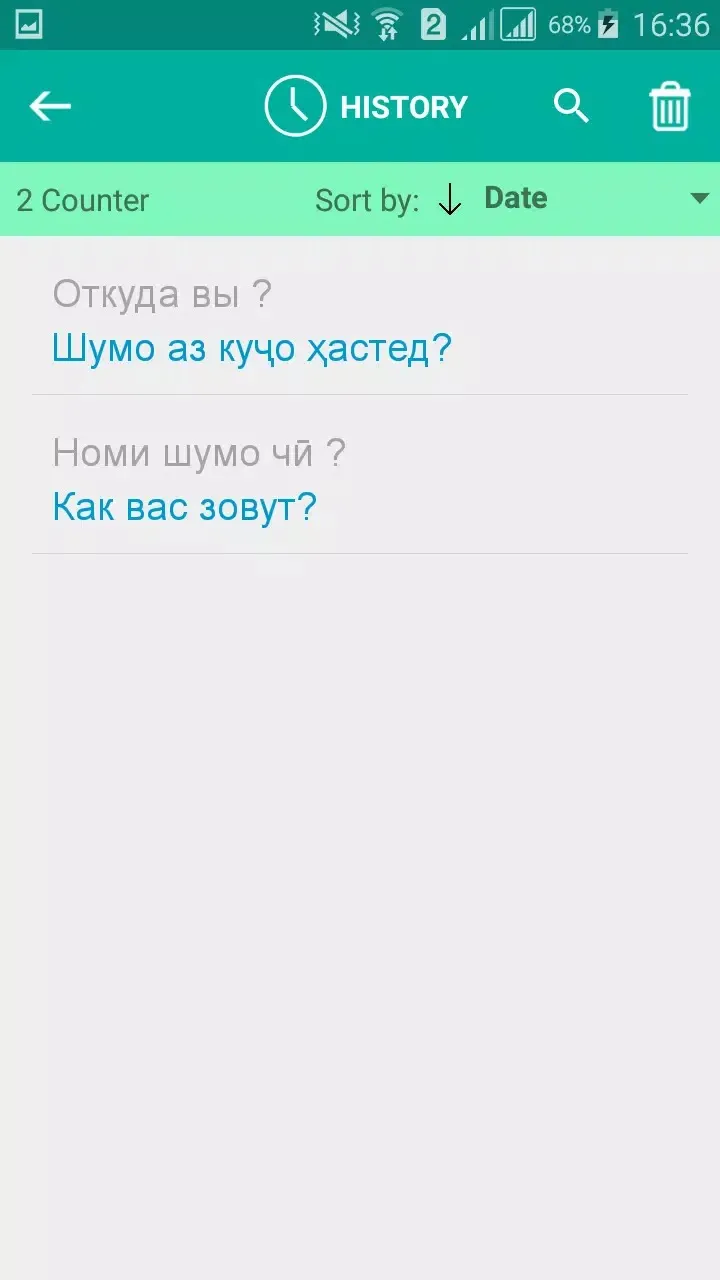Open search in translation history
Viewport: 720px width, 1280px height.
pyautogui.click(x=571, y=106)
